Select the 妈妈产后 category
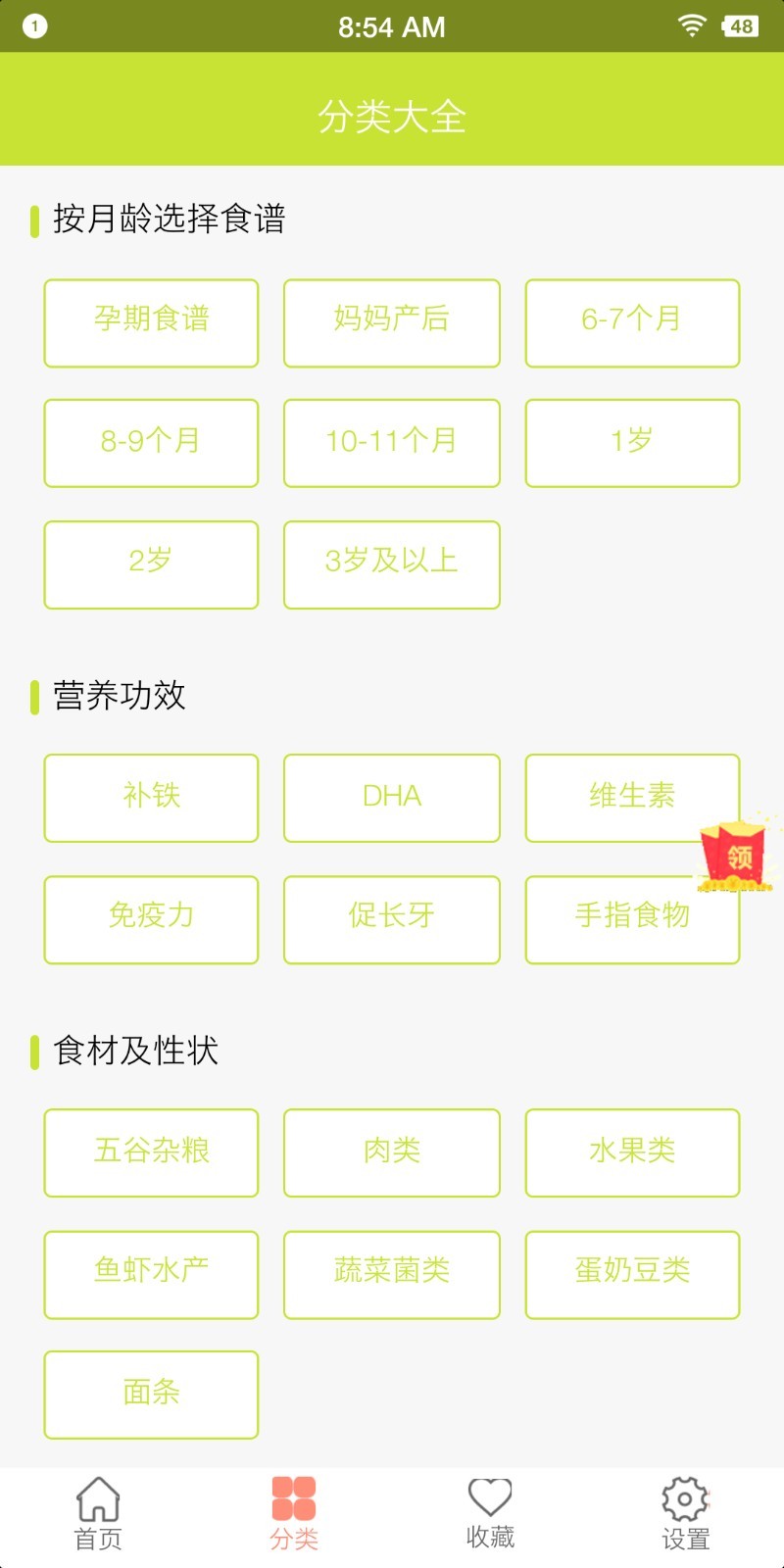The image size is (784, 1568). (391, 323)
